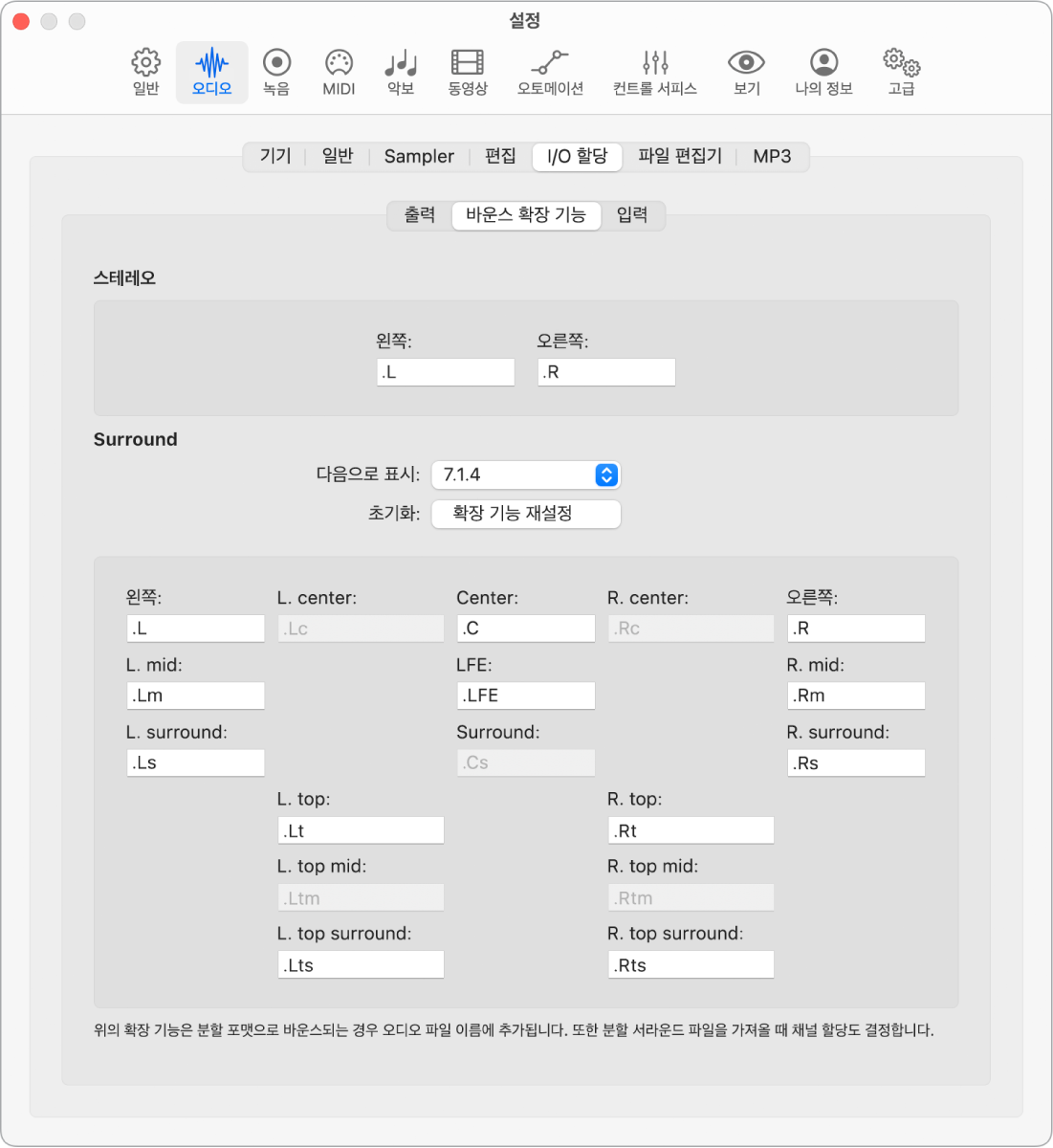1053x1148 pixels.
Task: Open the 고급 settings pane
Action: (901, 72)
